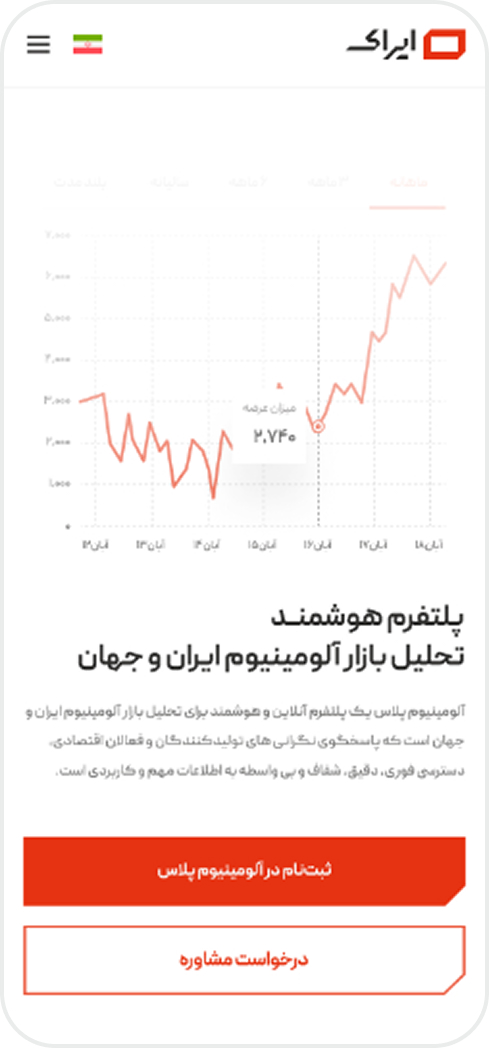Tap the ثبت‌نام در آلومینیوم پلاس button
489x1048 pixels.
244,871
